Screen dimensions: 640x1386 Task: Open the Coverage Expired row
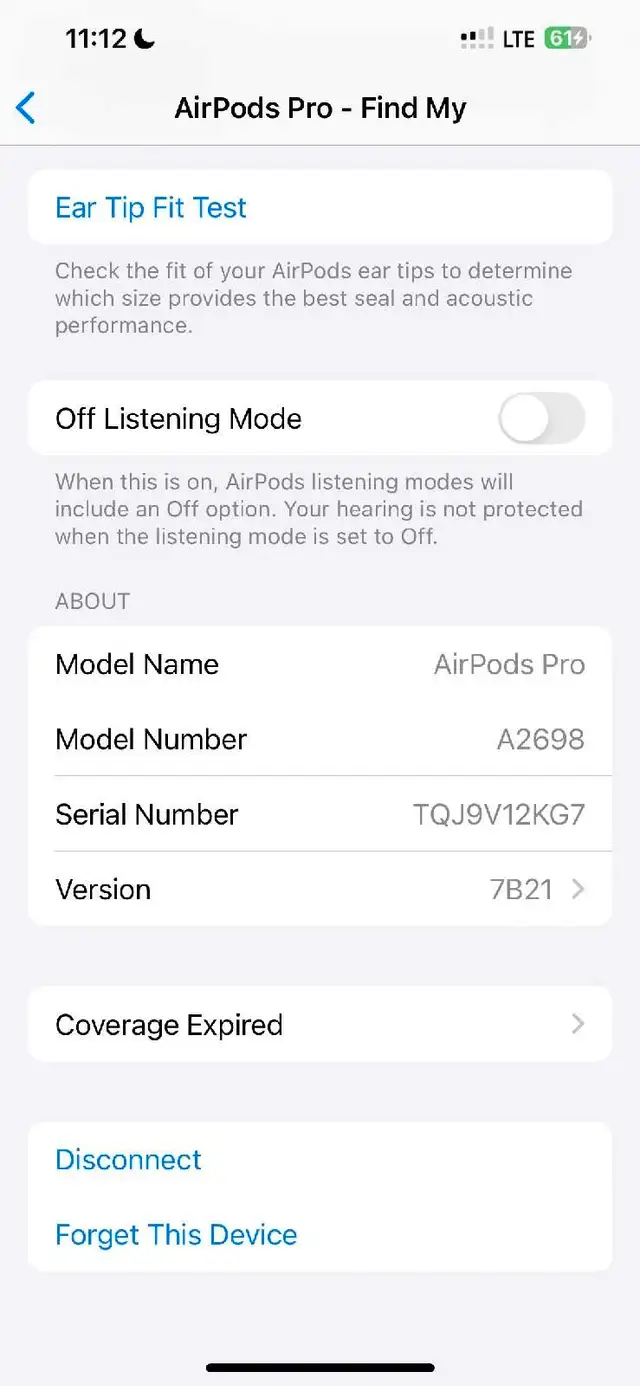(320, 1024)
